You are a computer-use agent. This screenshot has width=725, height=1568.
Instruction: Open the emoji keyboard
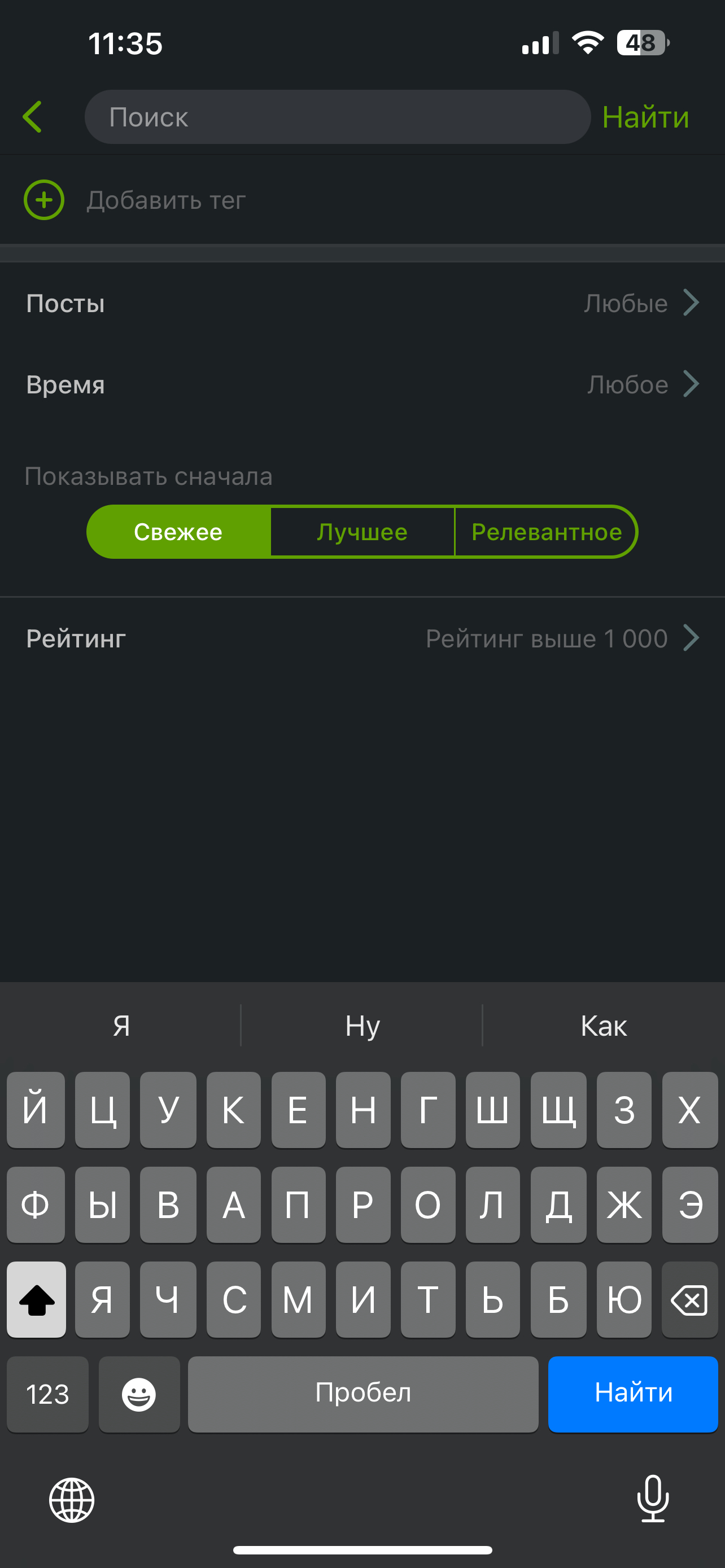pyautogui.click(x=139, y=1394)
